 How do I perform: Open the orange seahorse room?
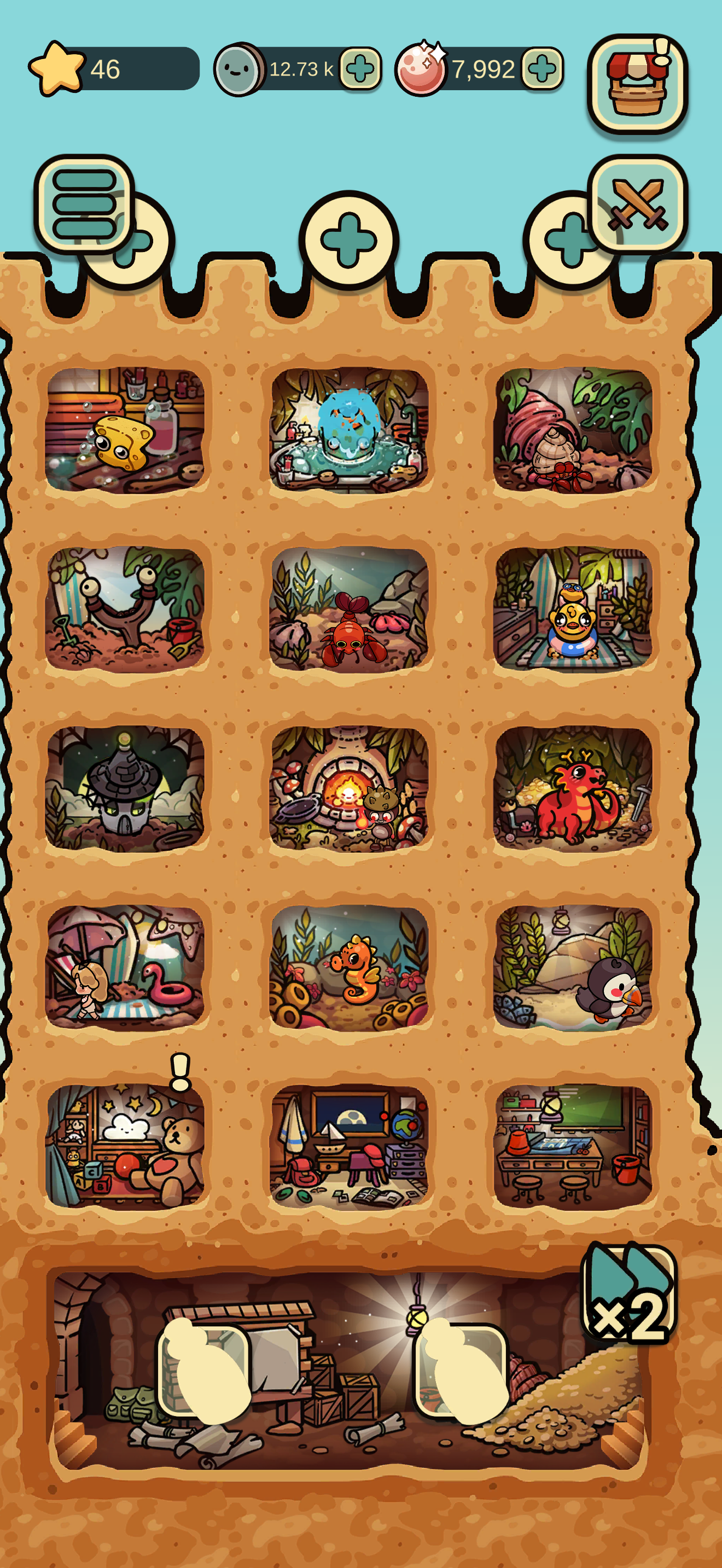tap(348, 967)
